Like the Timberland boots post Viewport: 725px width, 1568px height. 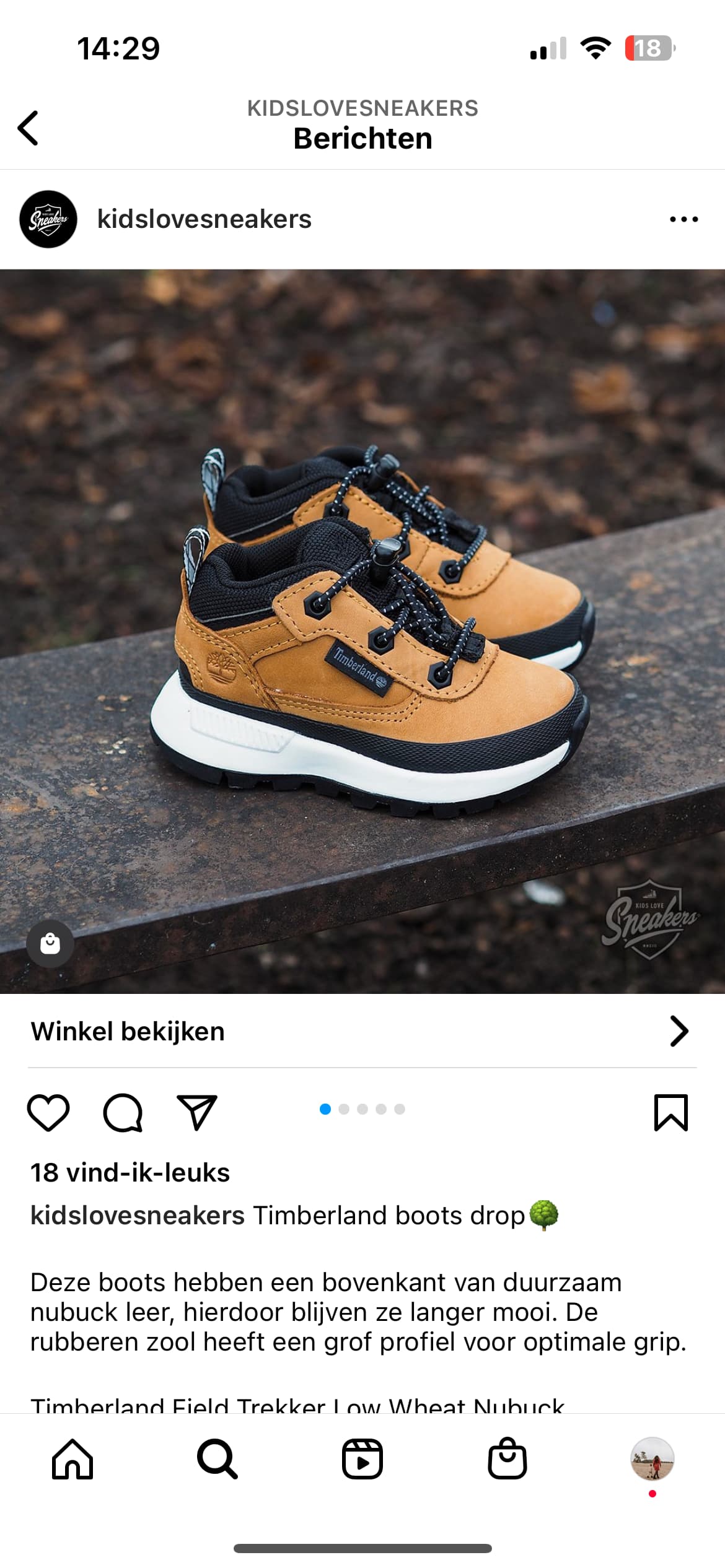point(48,1113)
